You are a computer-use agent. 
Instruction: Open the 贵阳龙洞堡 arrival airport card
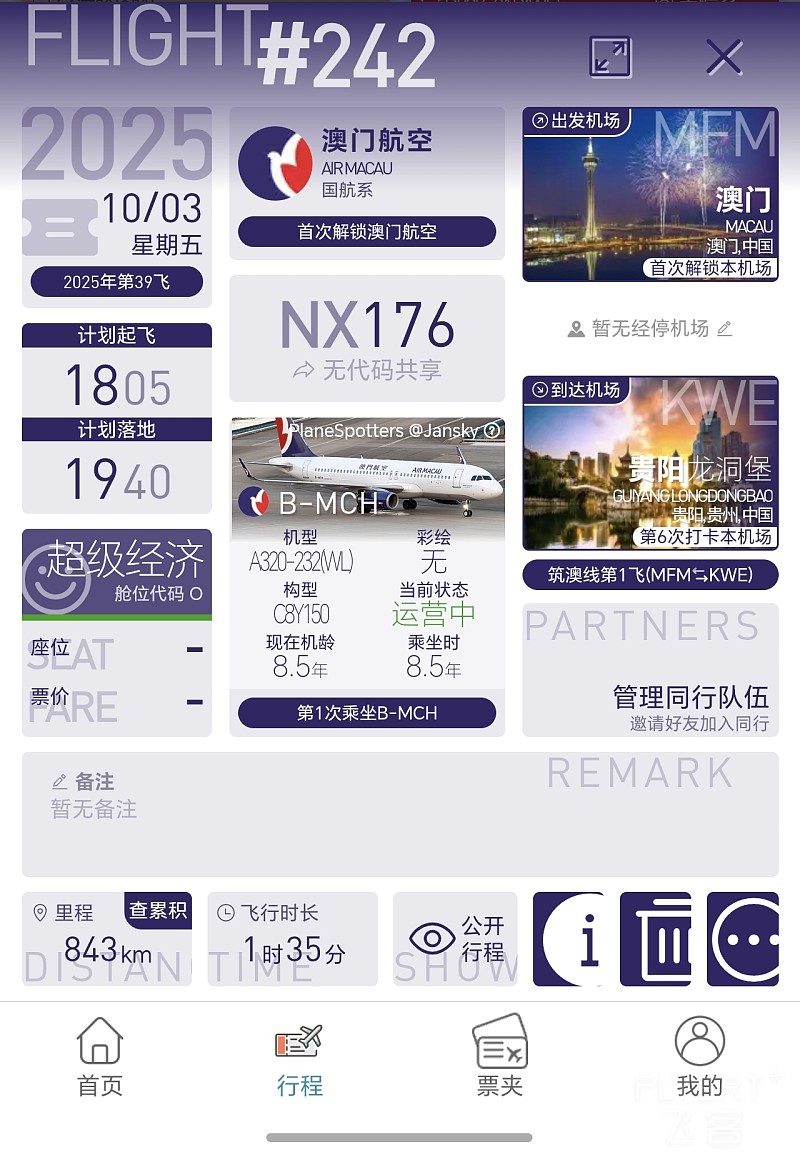click(x=650, y=463)
